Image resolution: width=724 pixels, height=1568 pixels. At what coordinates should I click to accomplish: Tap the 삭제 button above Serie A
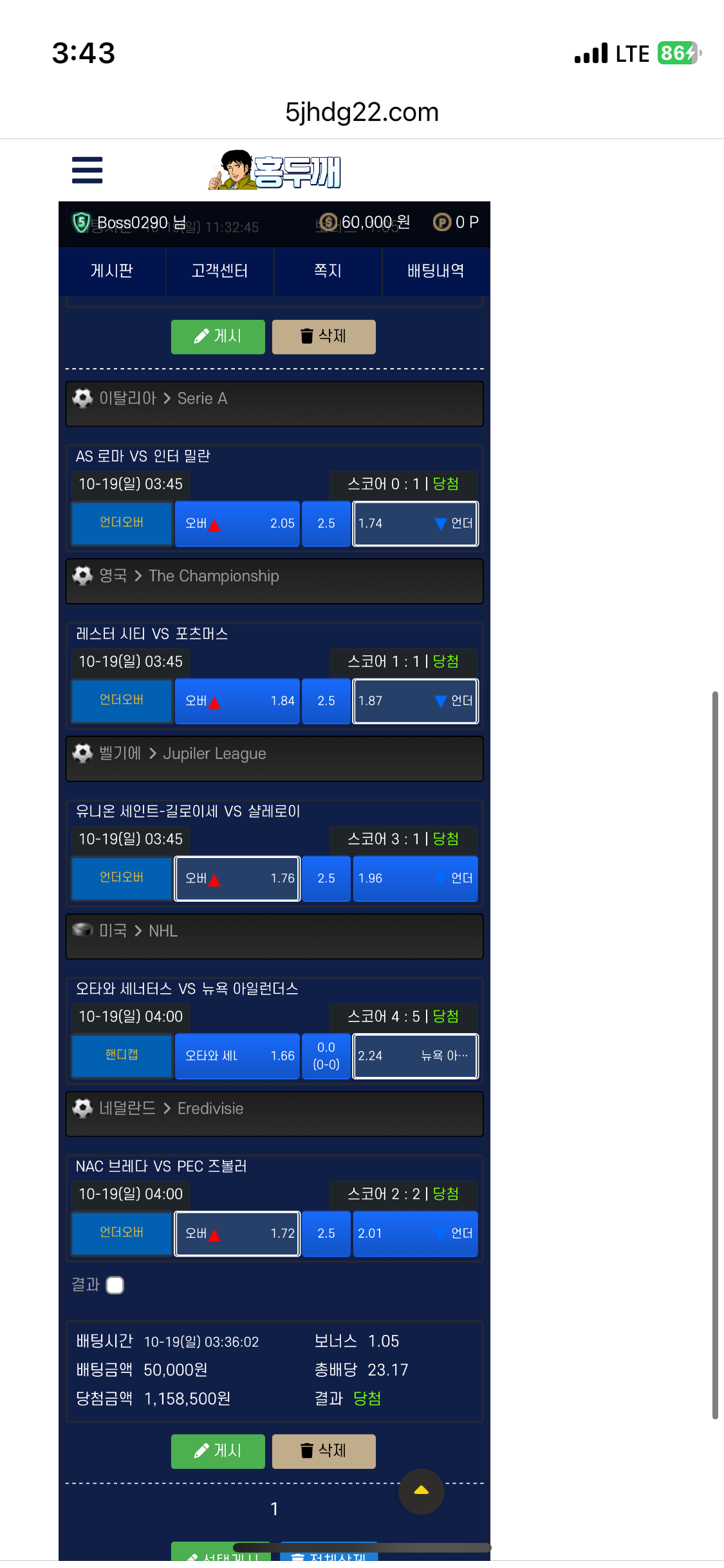[324, 337]
